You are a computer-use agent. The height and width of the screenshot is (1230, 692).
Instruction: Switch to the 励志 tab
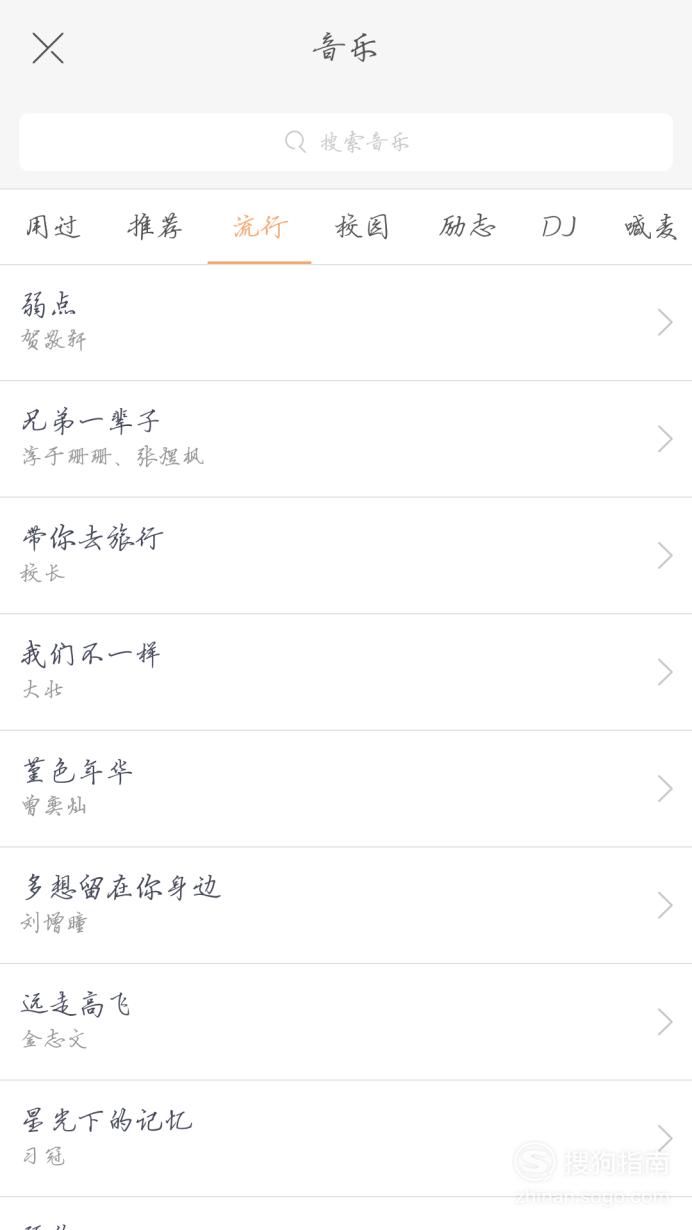pos(467,227)
